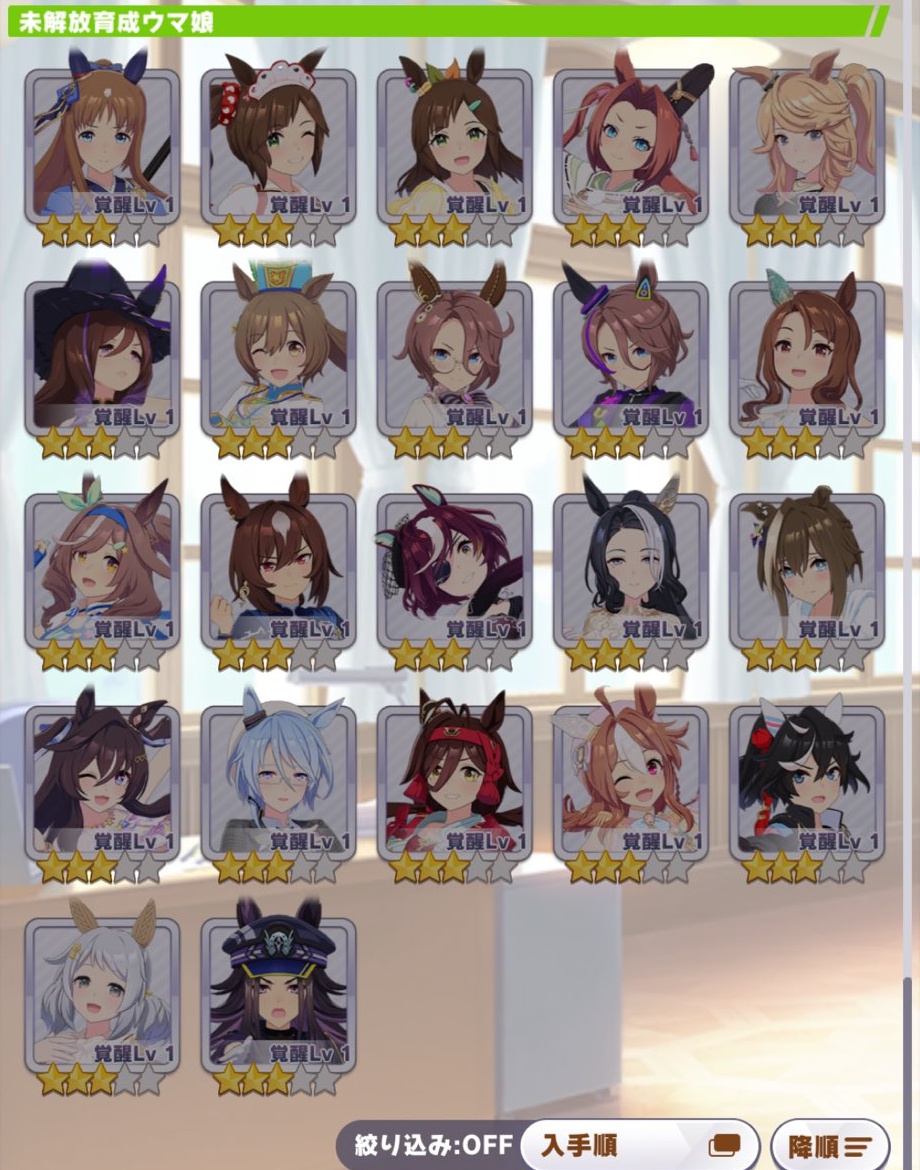Open the 絞り込み:OFF filter control
The width and height of the screenshot is (920, 1170).
pos(428,1145)
